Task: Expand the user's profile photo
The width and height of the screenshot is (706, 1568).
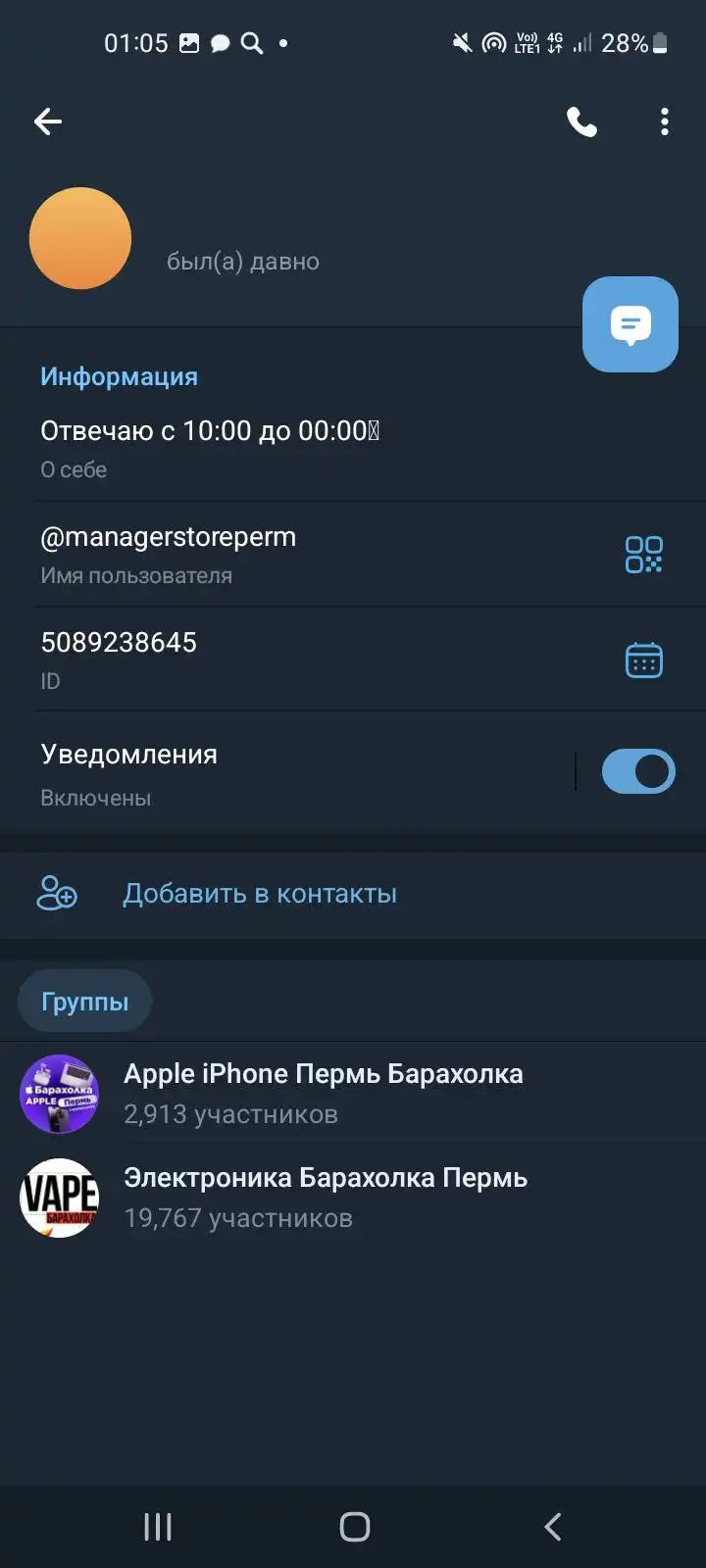Action: point(80,238)
